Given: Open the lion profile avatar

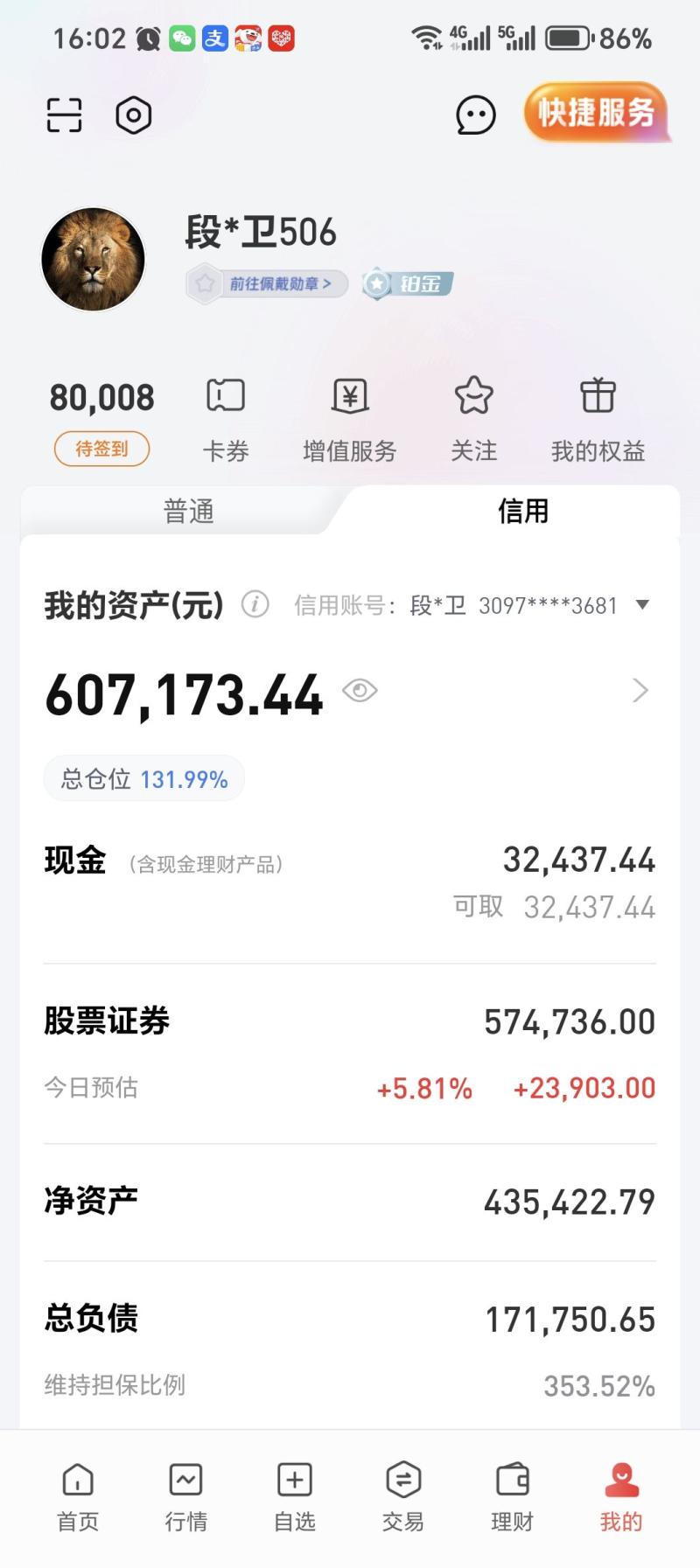Looking at the screenshot, I should [x=94, y=259].
